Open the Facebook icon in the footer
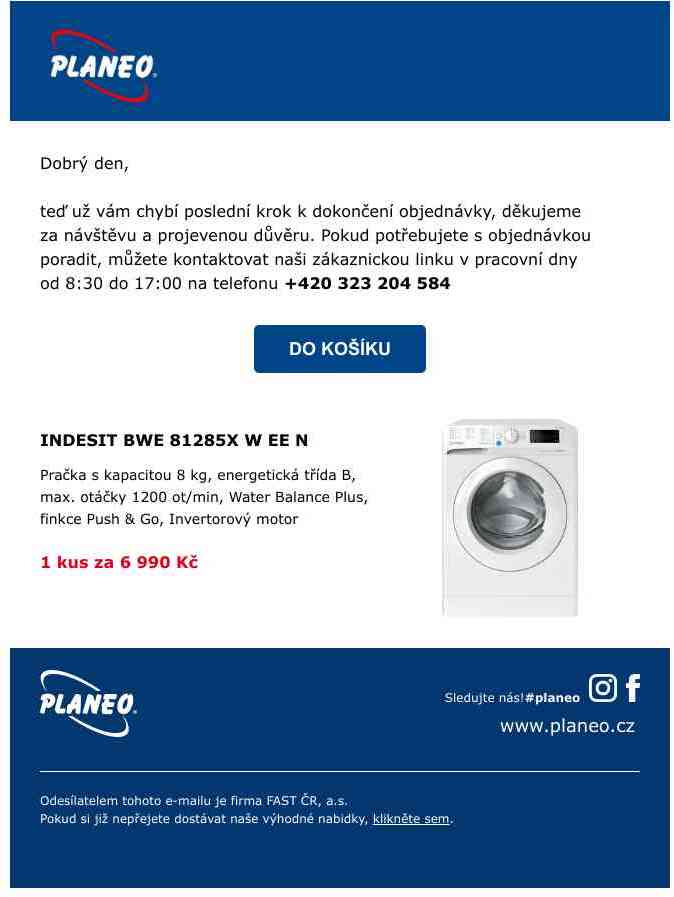The height and width of the screenshot is (897, 674). [632, 688]
